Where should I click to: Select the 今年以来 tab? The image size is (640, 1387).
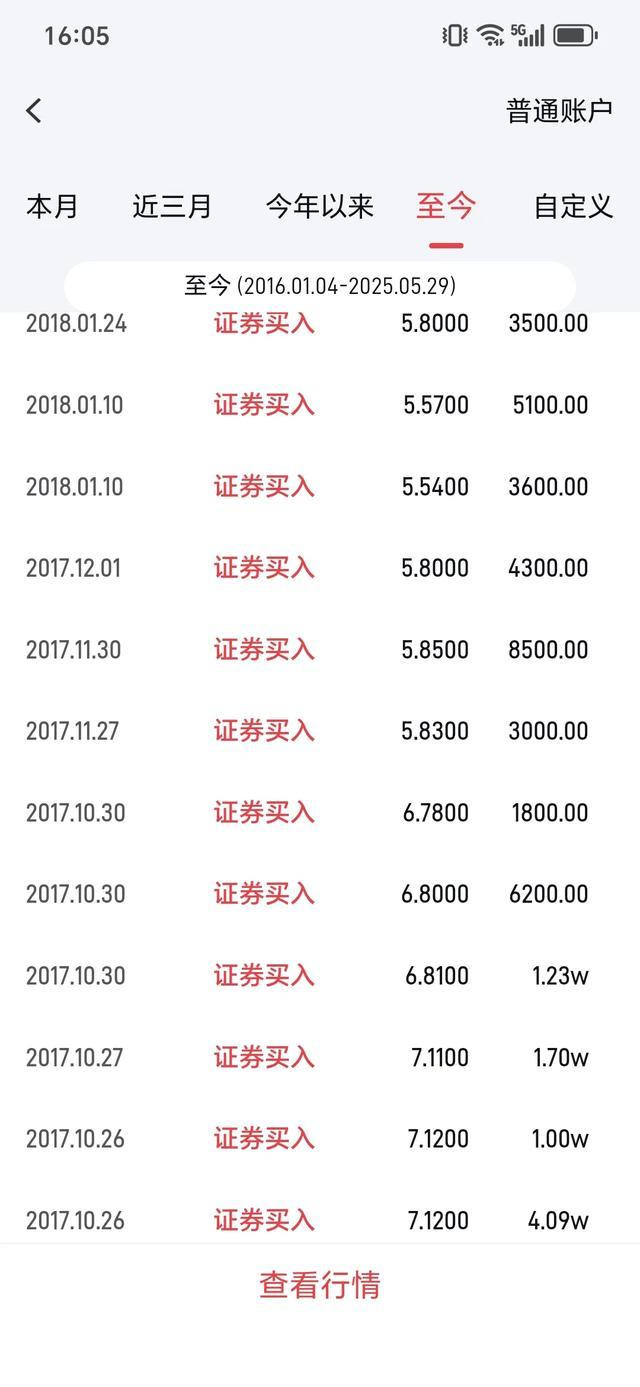click(x=319, y=207)
